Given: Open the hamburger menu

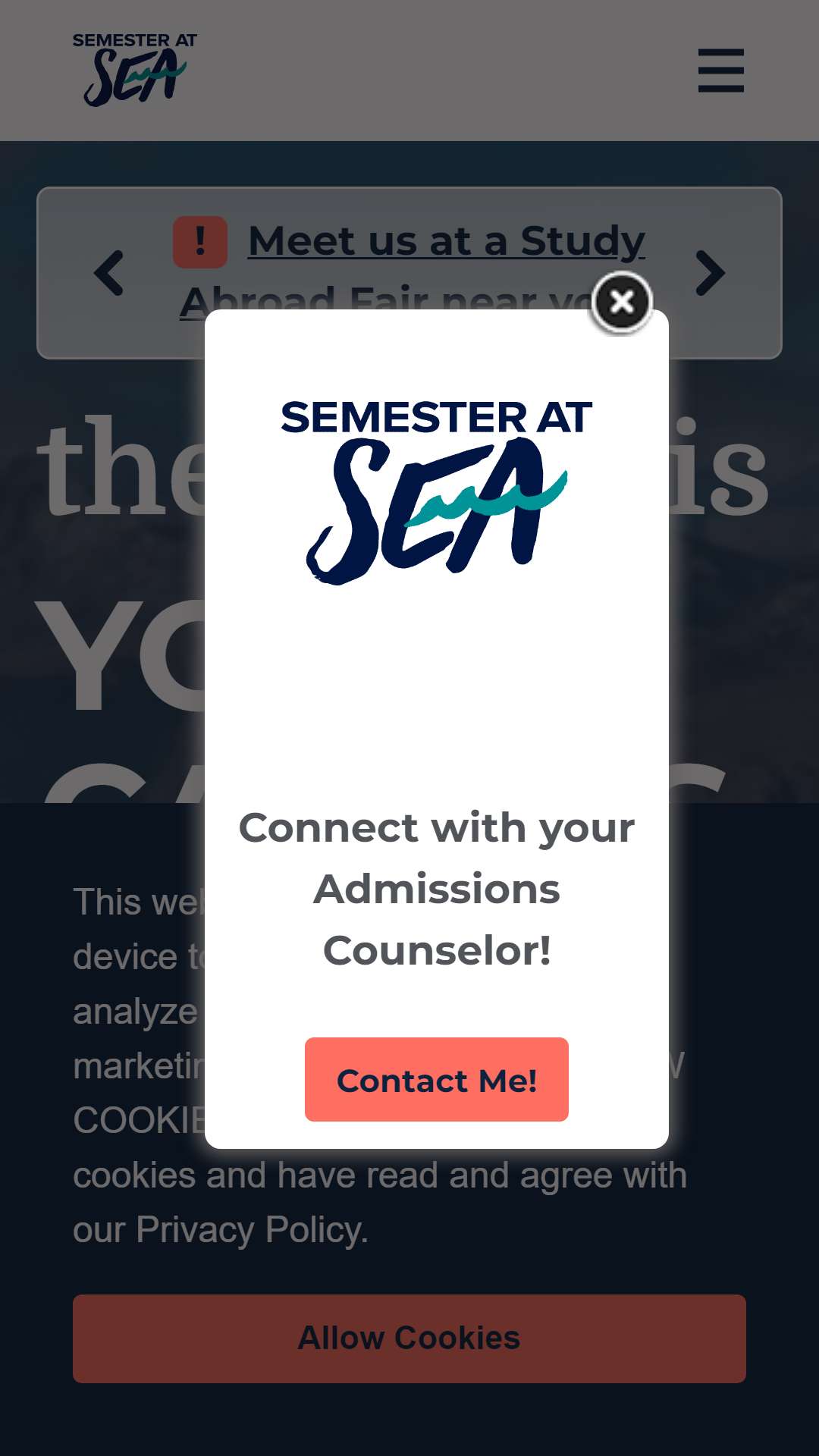Looking at the screenshot, I should pos(720,71).
